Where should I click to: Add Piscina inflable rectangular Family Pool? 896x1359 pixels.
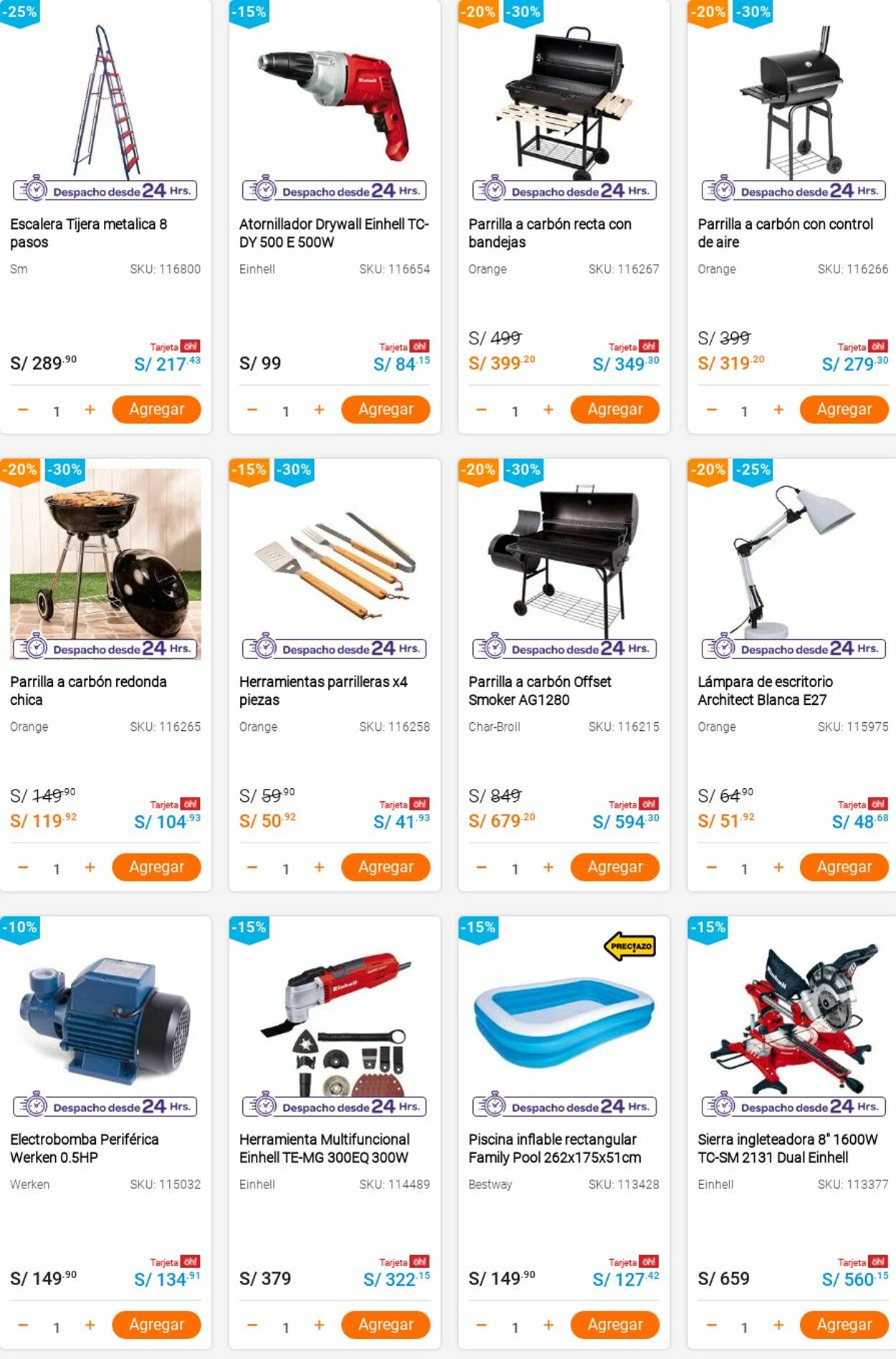pos(615,1325)
